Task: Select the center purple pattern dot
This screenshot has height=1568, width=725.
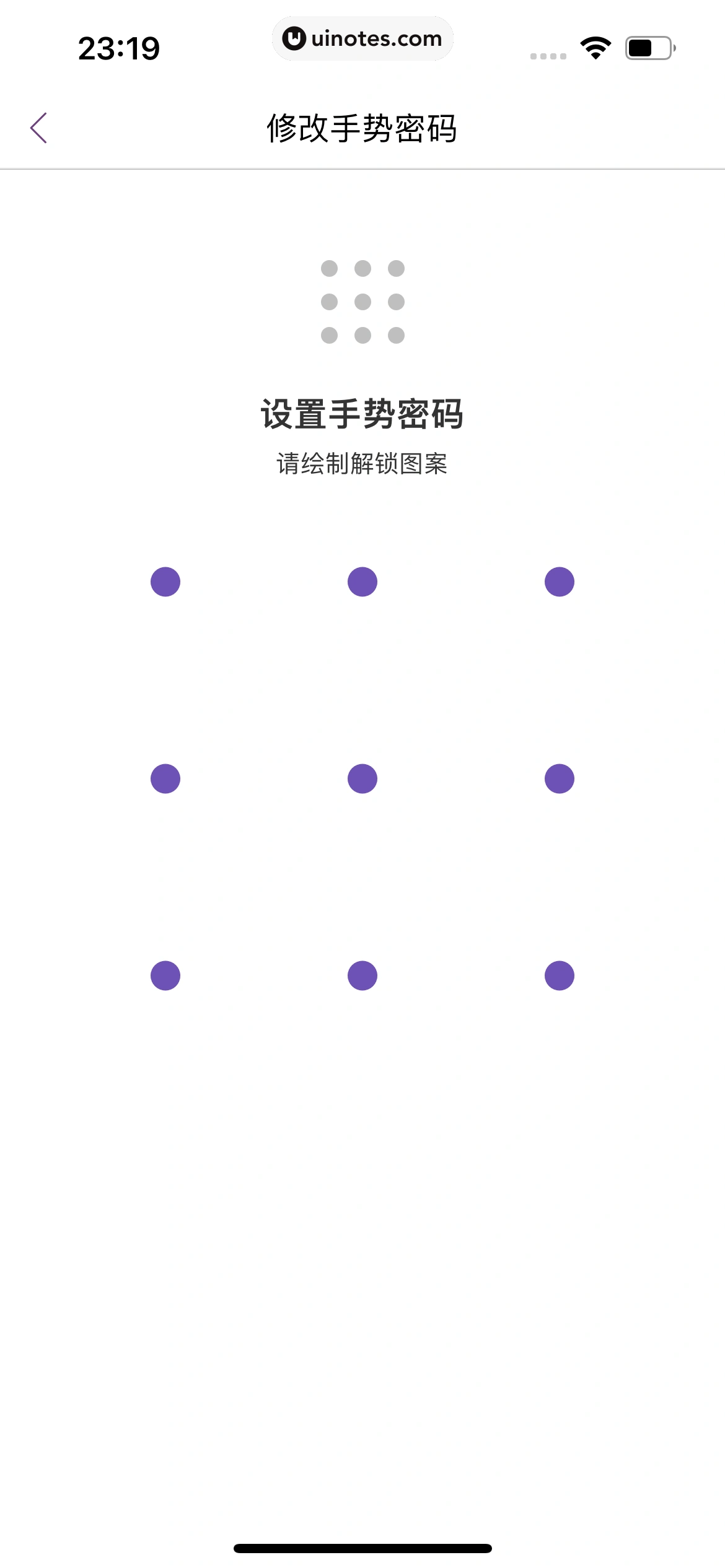Action: (362, 778)
